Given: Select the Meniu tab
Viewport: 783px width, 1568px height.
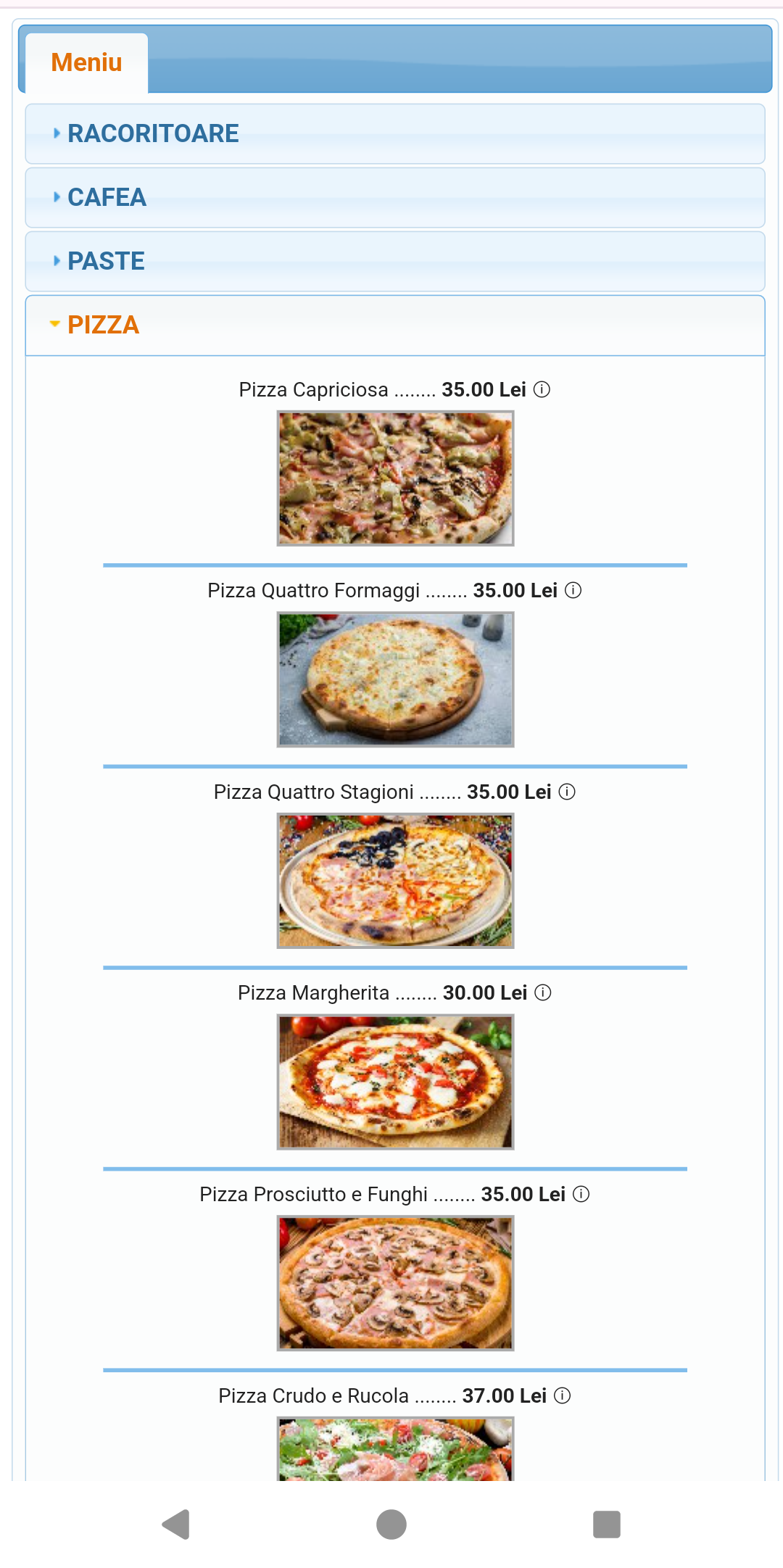Looking at the screenshot, I should [x=86, y=62].
